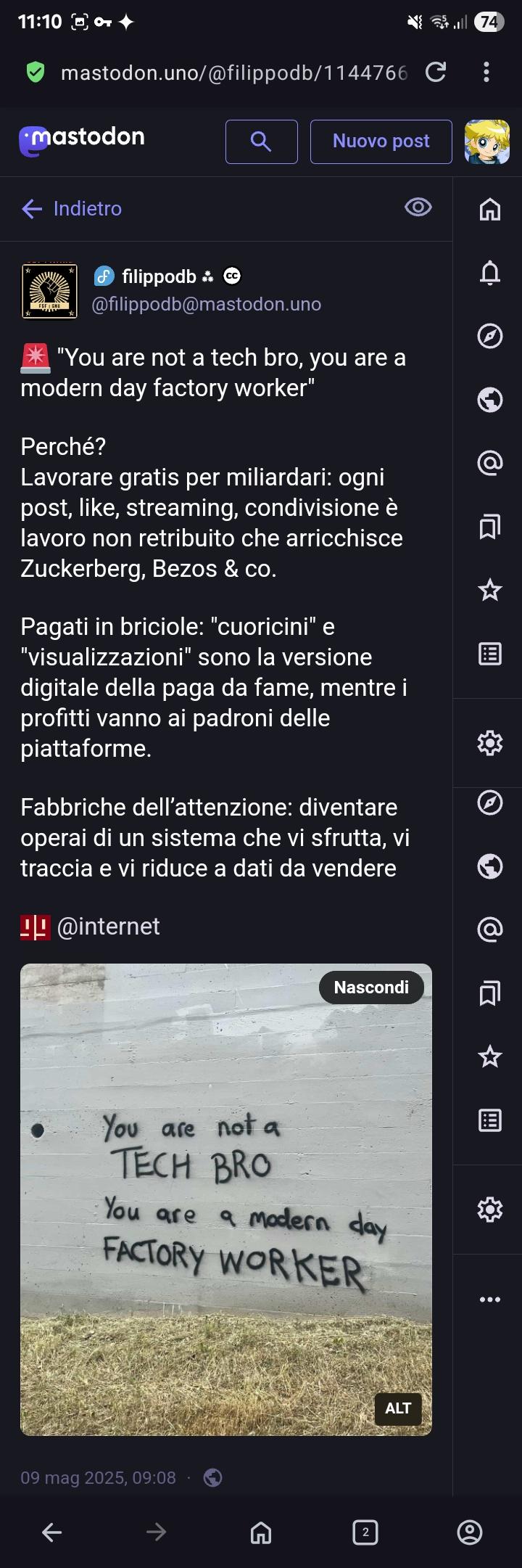Open the Home timeline from the sidebar
522x1568 pixels.
(x=490, y=209)
